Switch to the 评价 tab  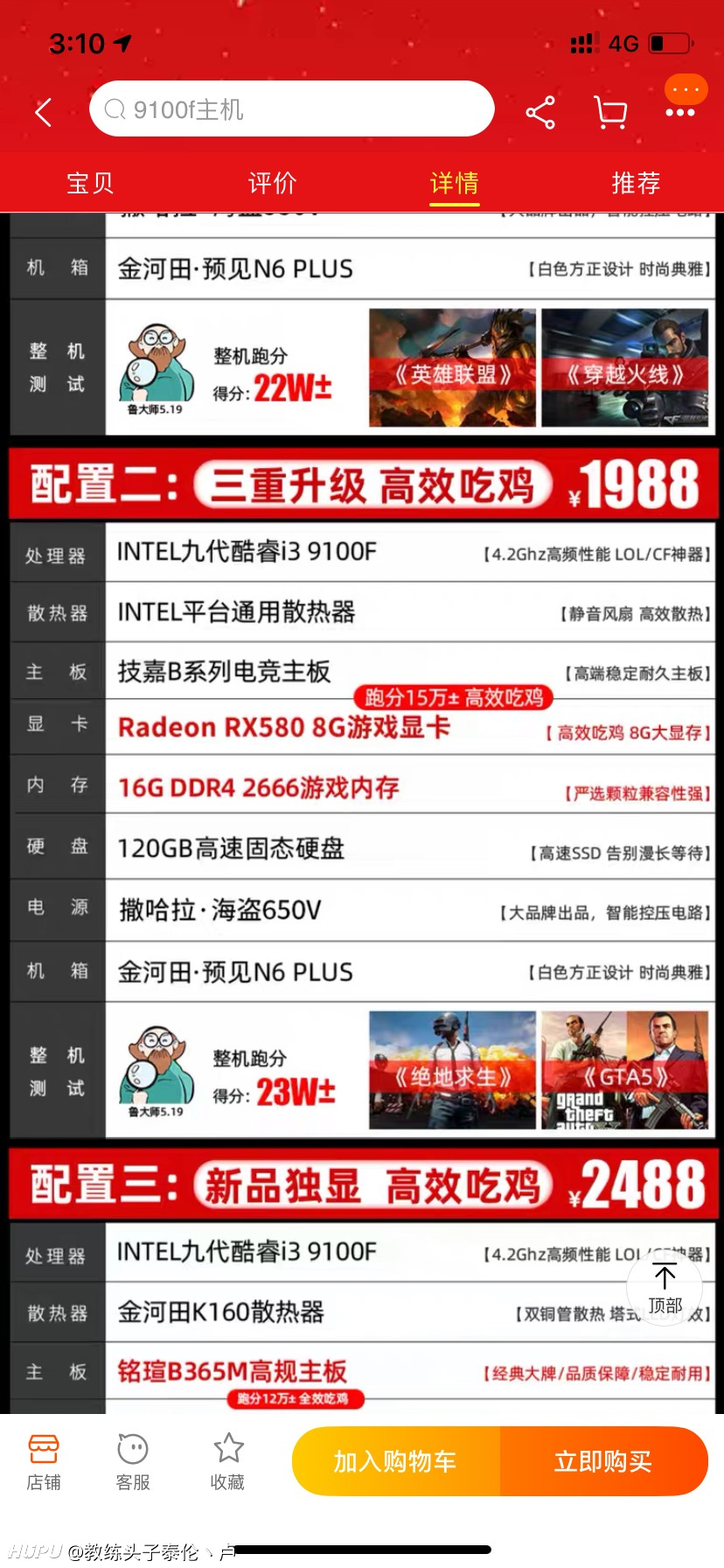click(272, 183)
